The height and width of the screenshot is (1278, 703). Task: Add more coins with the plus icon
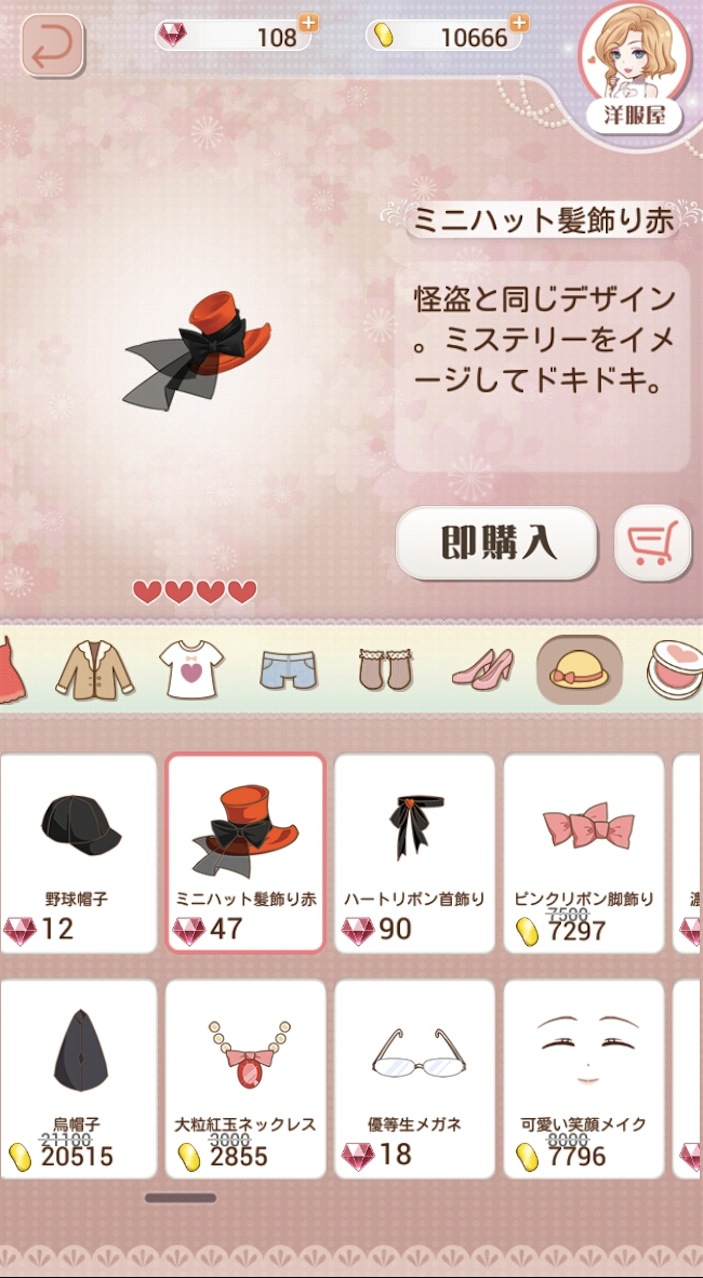tap(518, 22)
